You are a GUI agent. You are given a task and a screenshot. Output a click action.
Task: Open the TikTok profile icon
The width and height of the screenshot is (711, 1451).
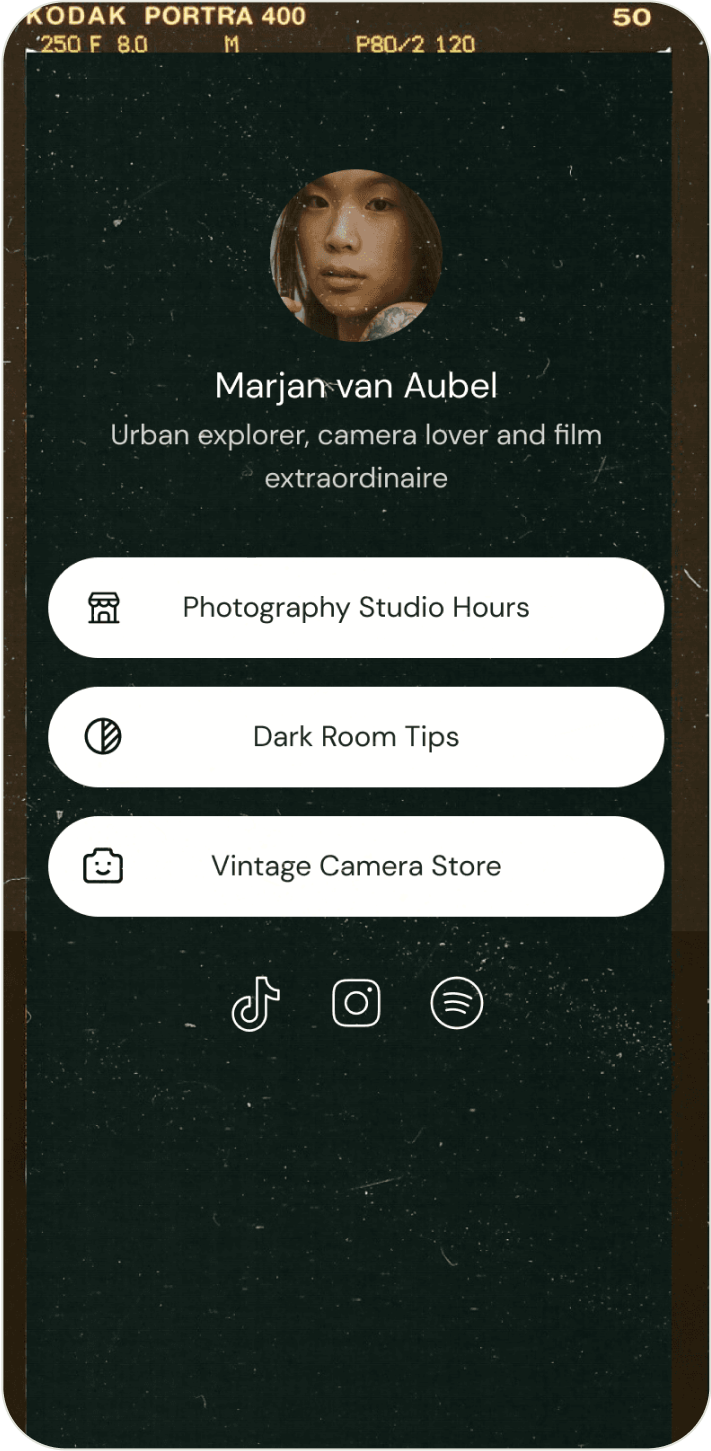point(256,1003)
